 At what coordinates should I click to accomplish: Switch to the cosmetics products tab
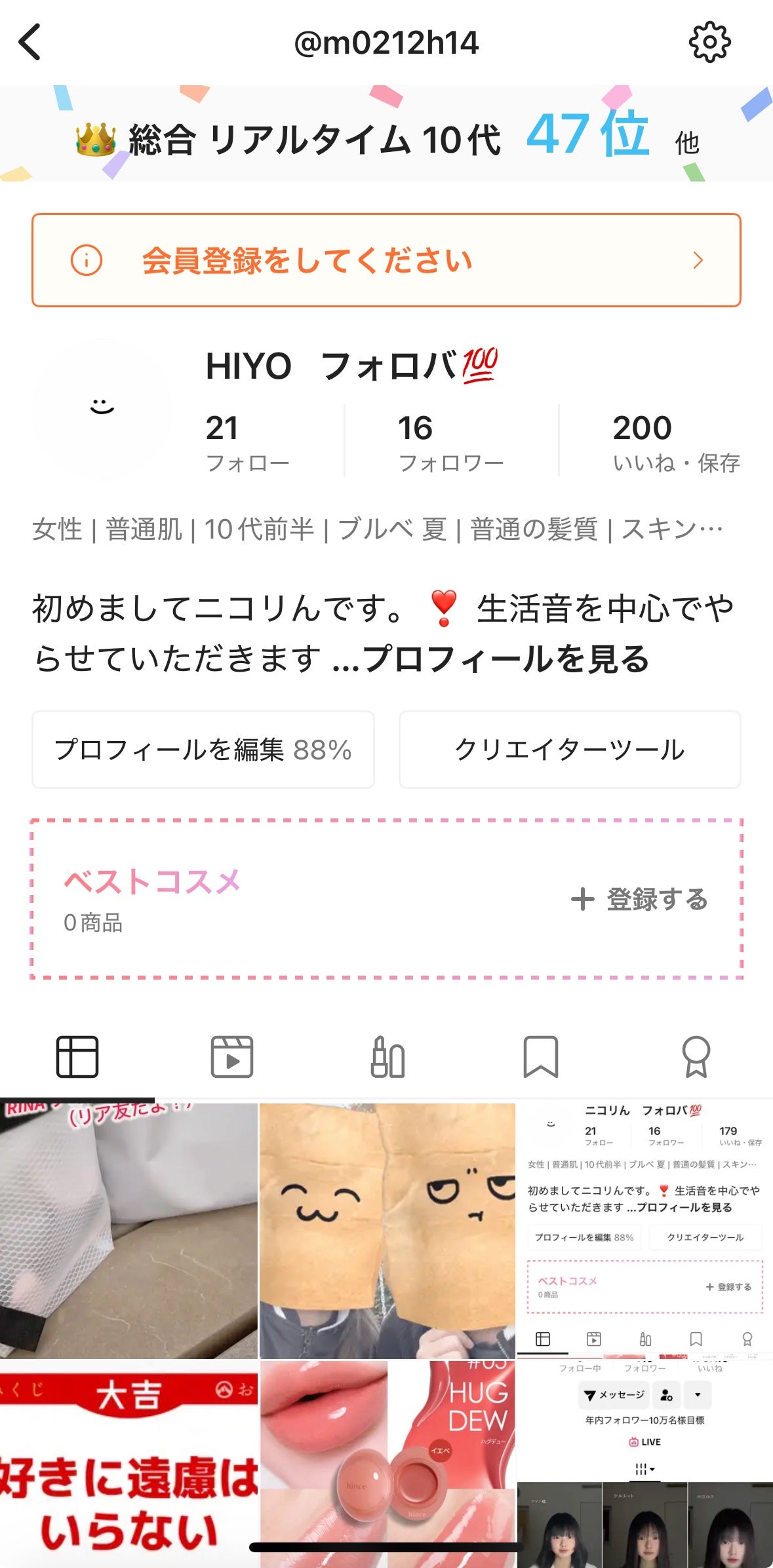387,1056
